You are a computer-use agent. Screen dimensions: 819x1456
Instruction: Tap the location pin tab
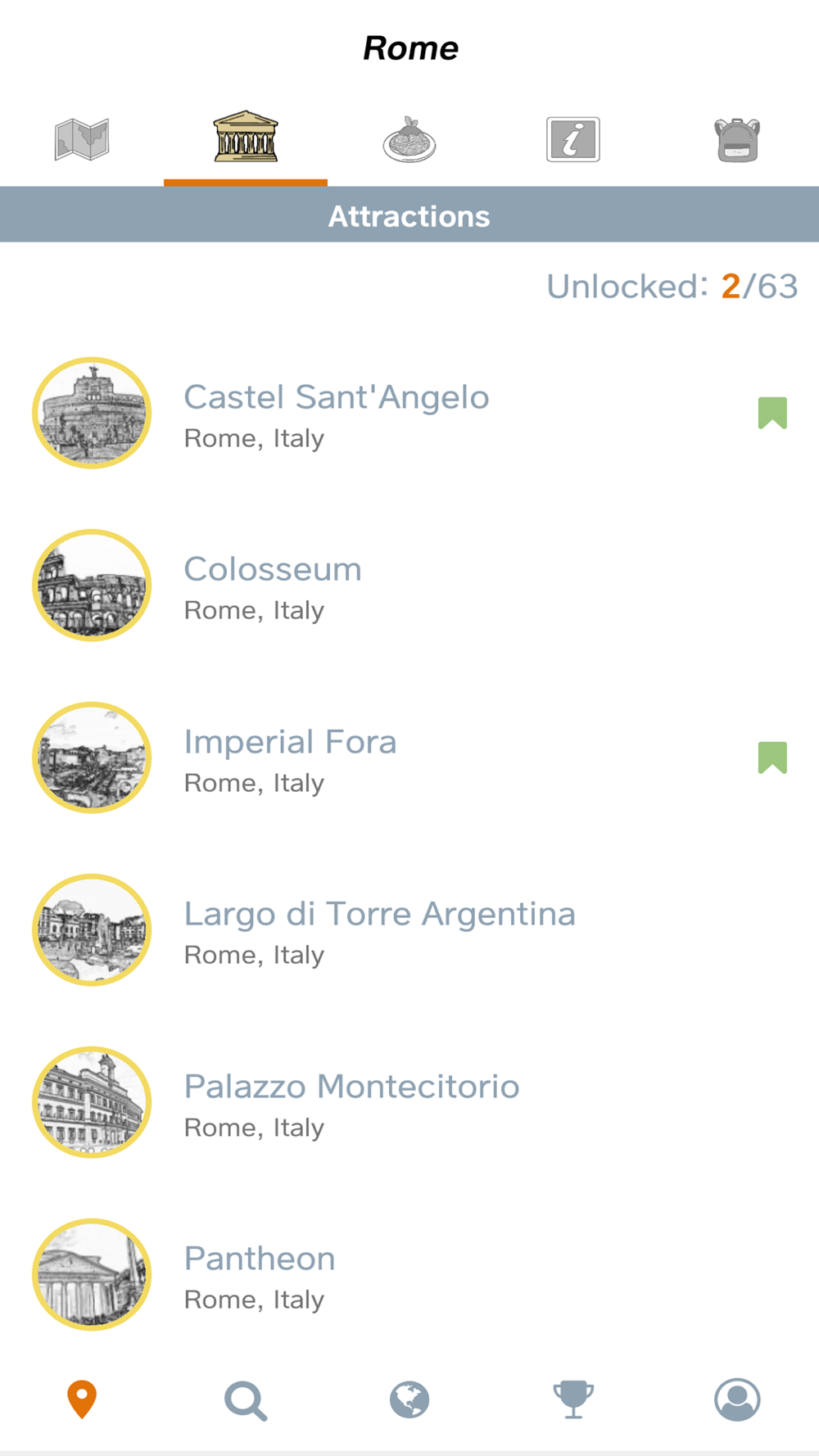(x=82, y=1400)
